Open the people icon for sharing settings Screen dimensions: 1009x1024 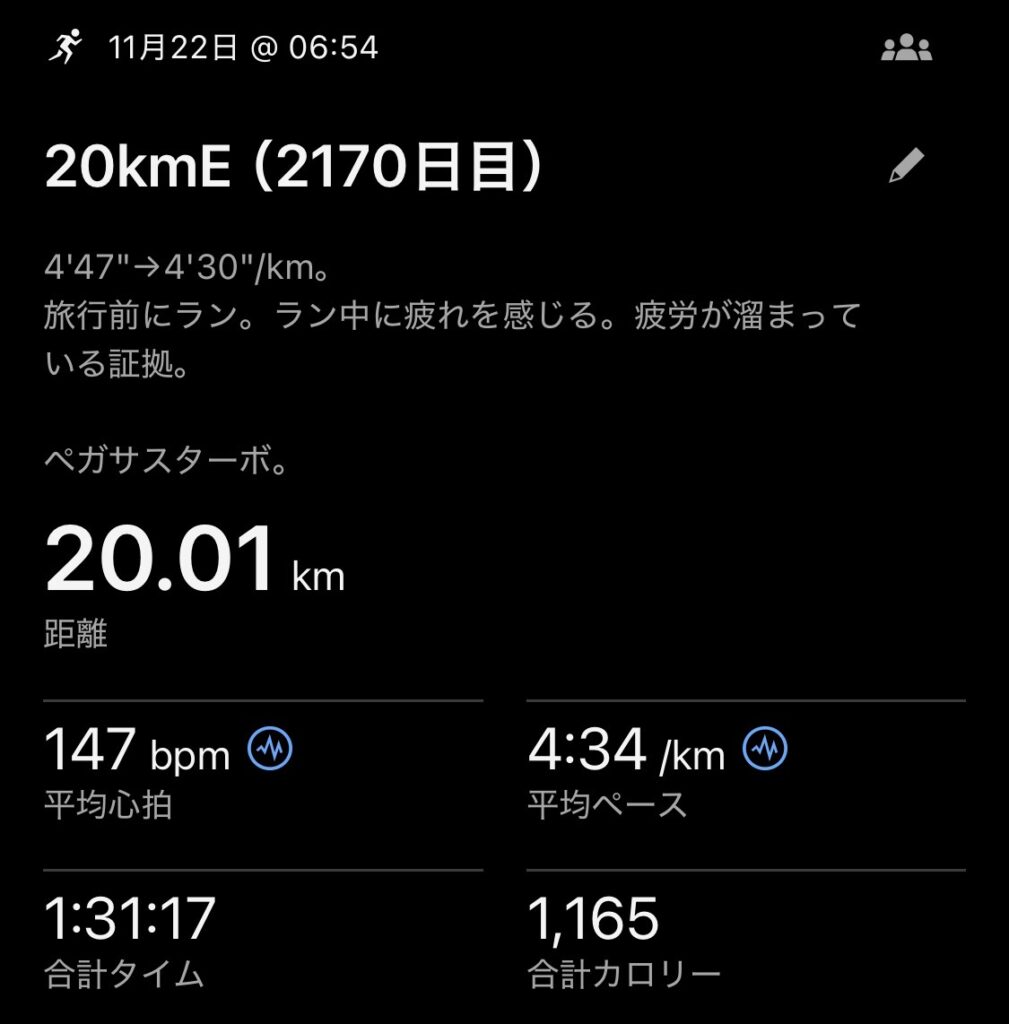click(x=906, y=48)
